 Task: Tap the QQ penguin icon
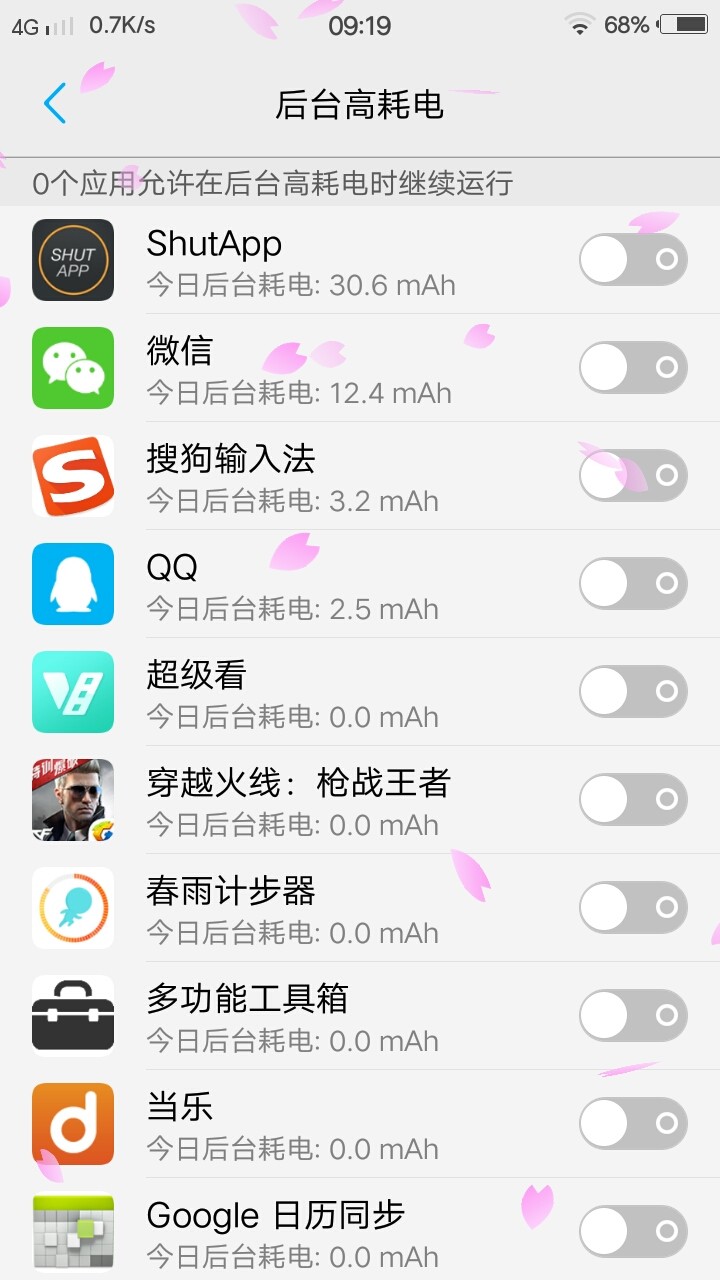(72, 584)
